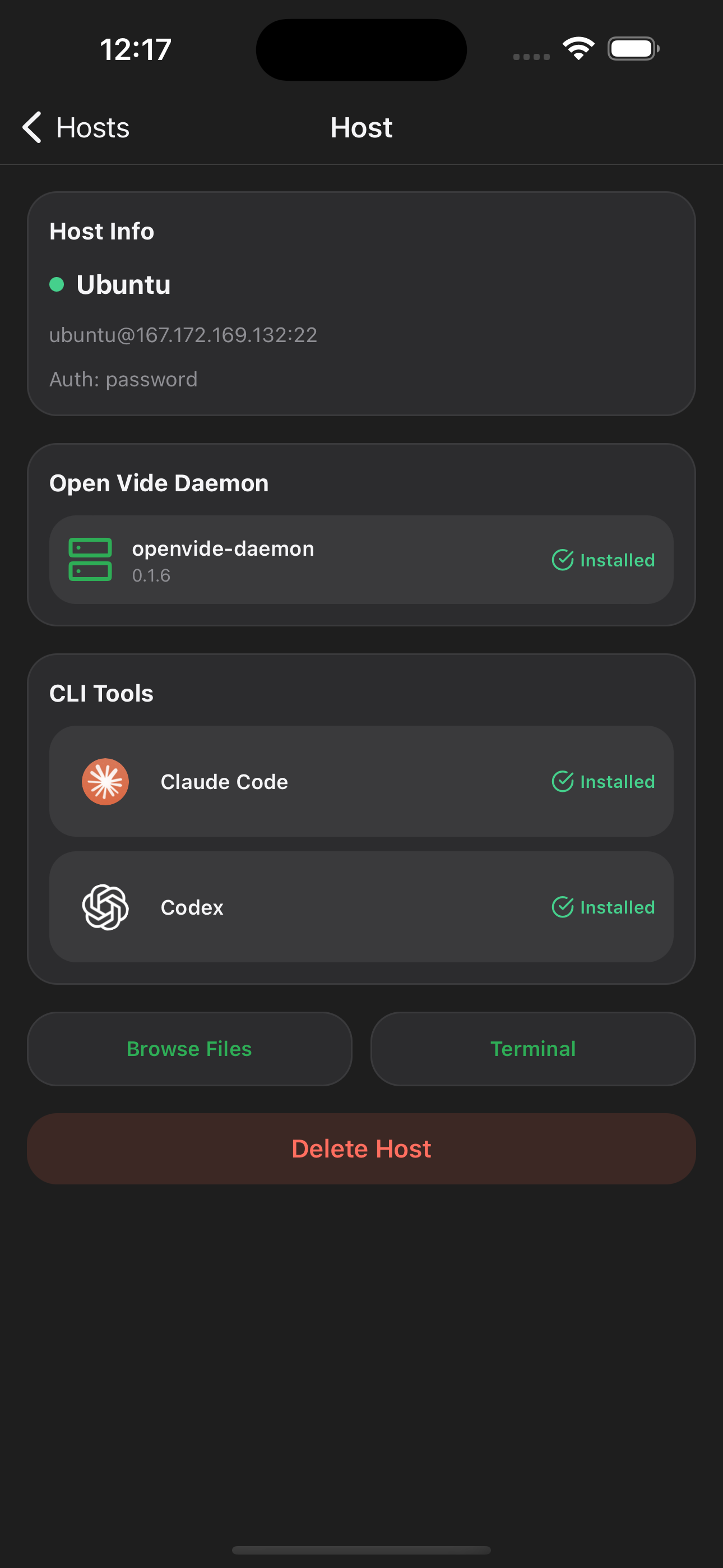The width and height of the screenshot is (723, 1568).
Task: Select the Host title in the navigation bar
Action: click(361, 127)
